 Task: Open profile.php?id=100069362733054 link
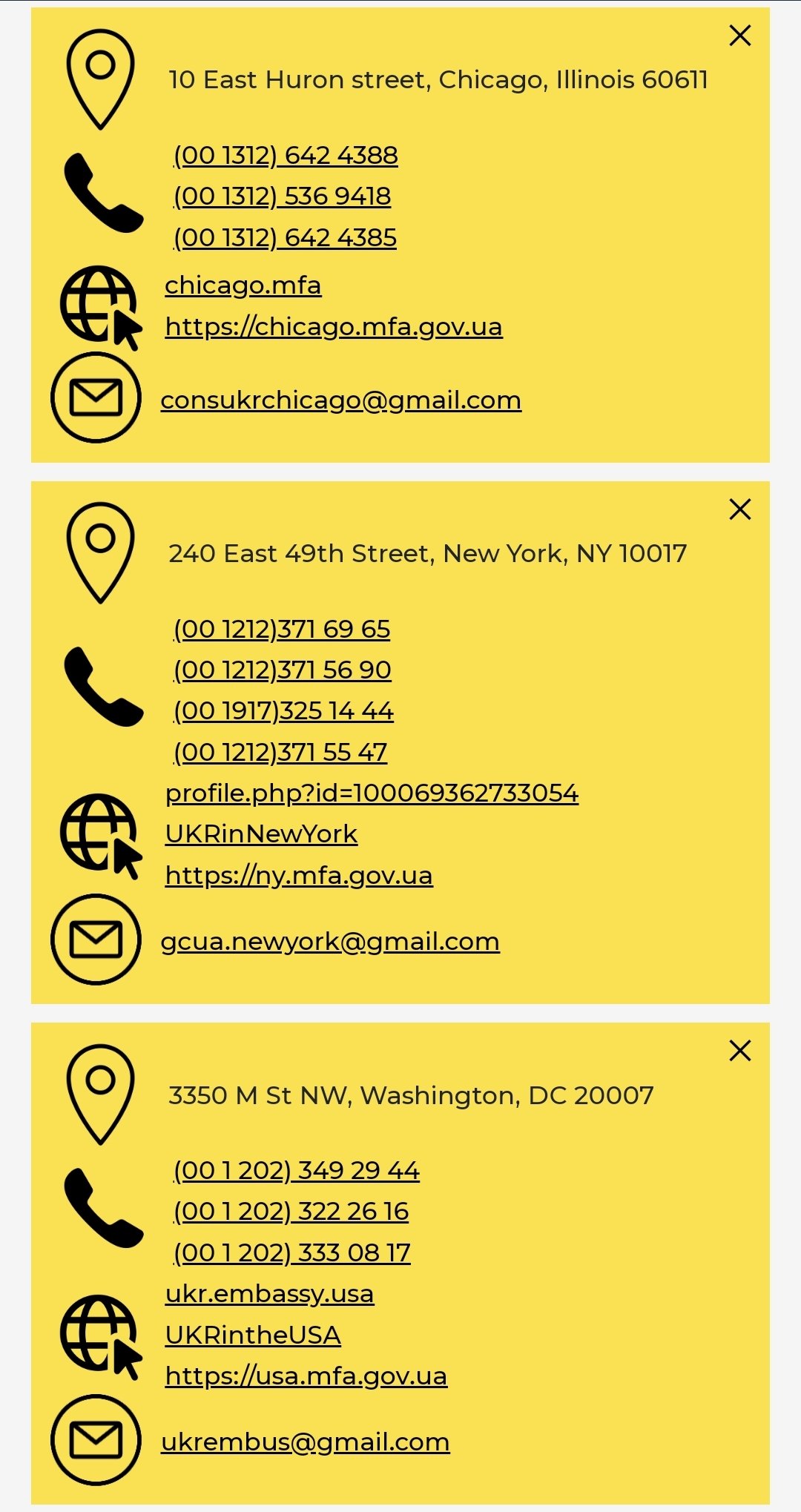pyautogui.click(x=372, y=793)
